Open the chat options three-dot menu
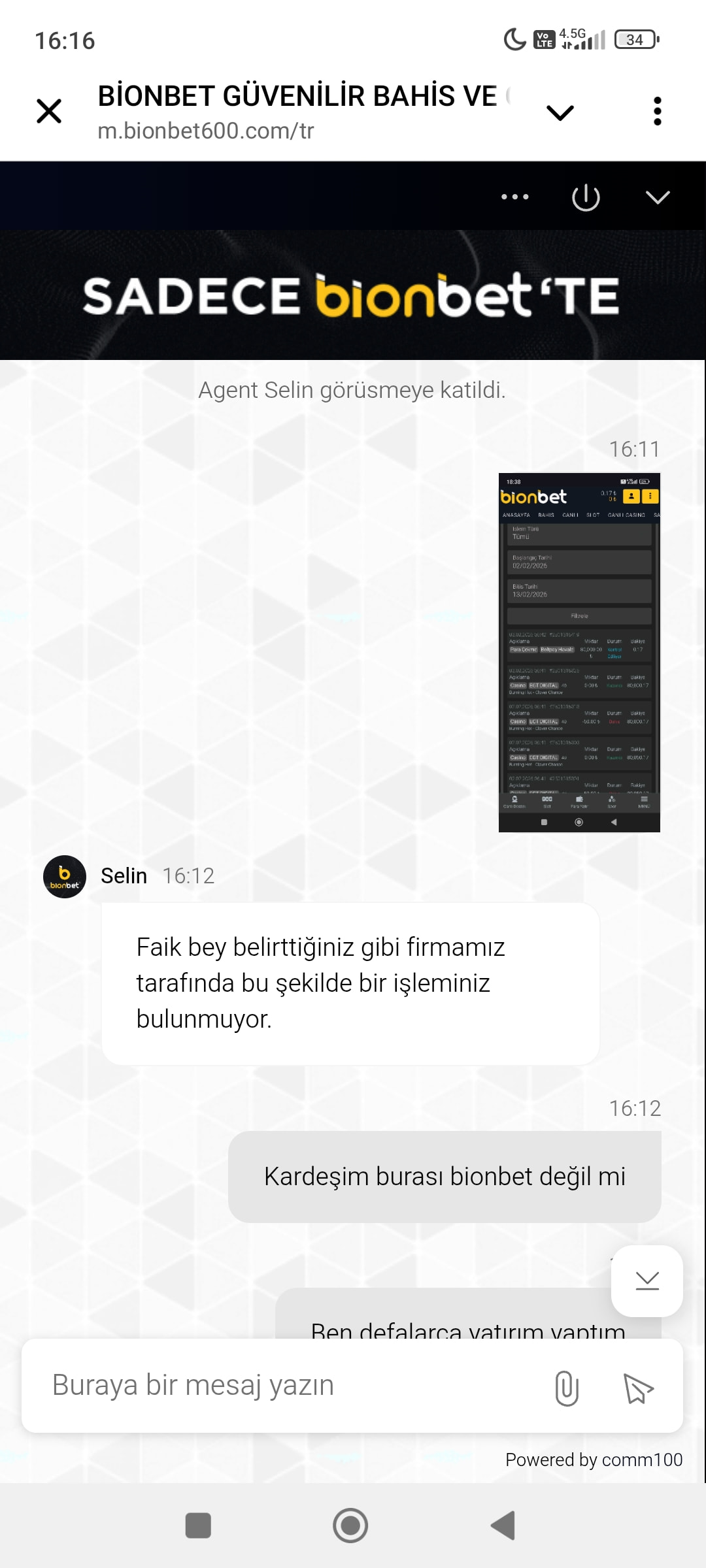The image size is (706, 1568). coord(514,197)
